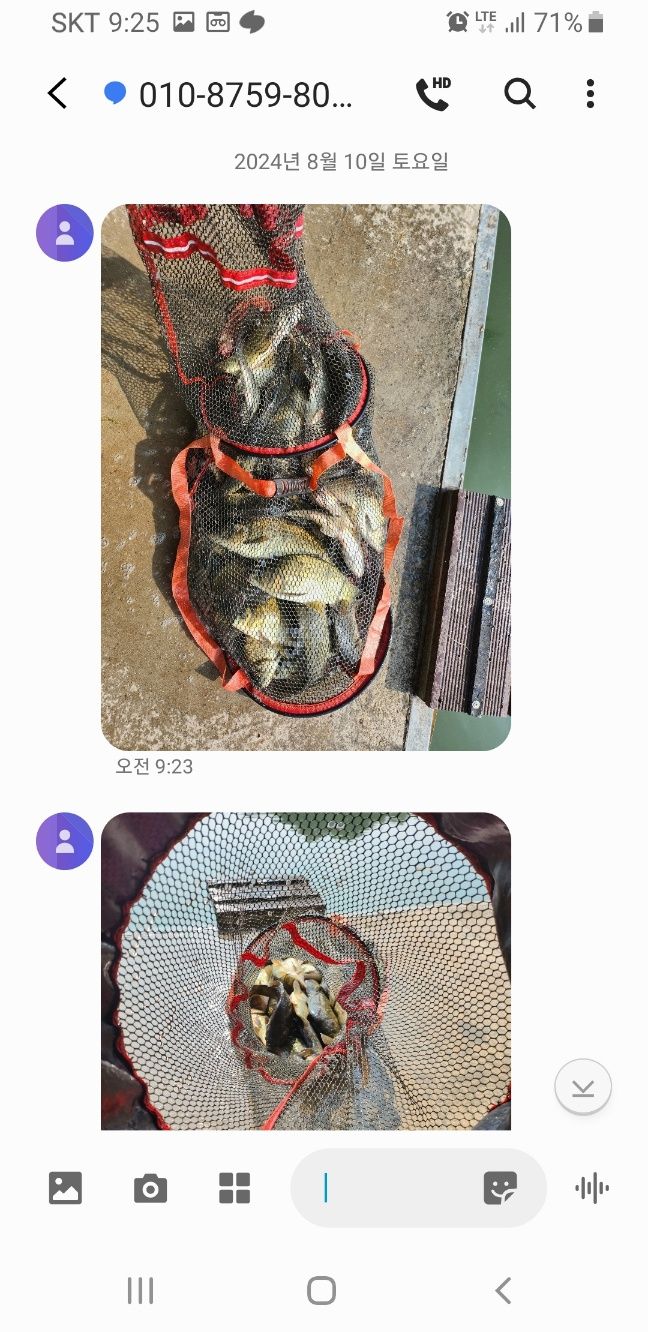
Task: Open the attachment options grid
Action: click(235, 1188)
